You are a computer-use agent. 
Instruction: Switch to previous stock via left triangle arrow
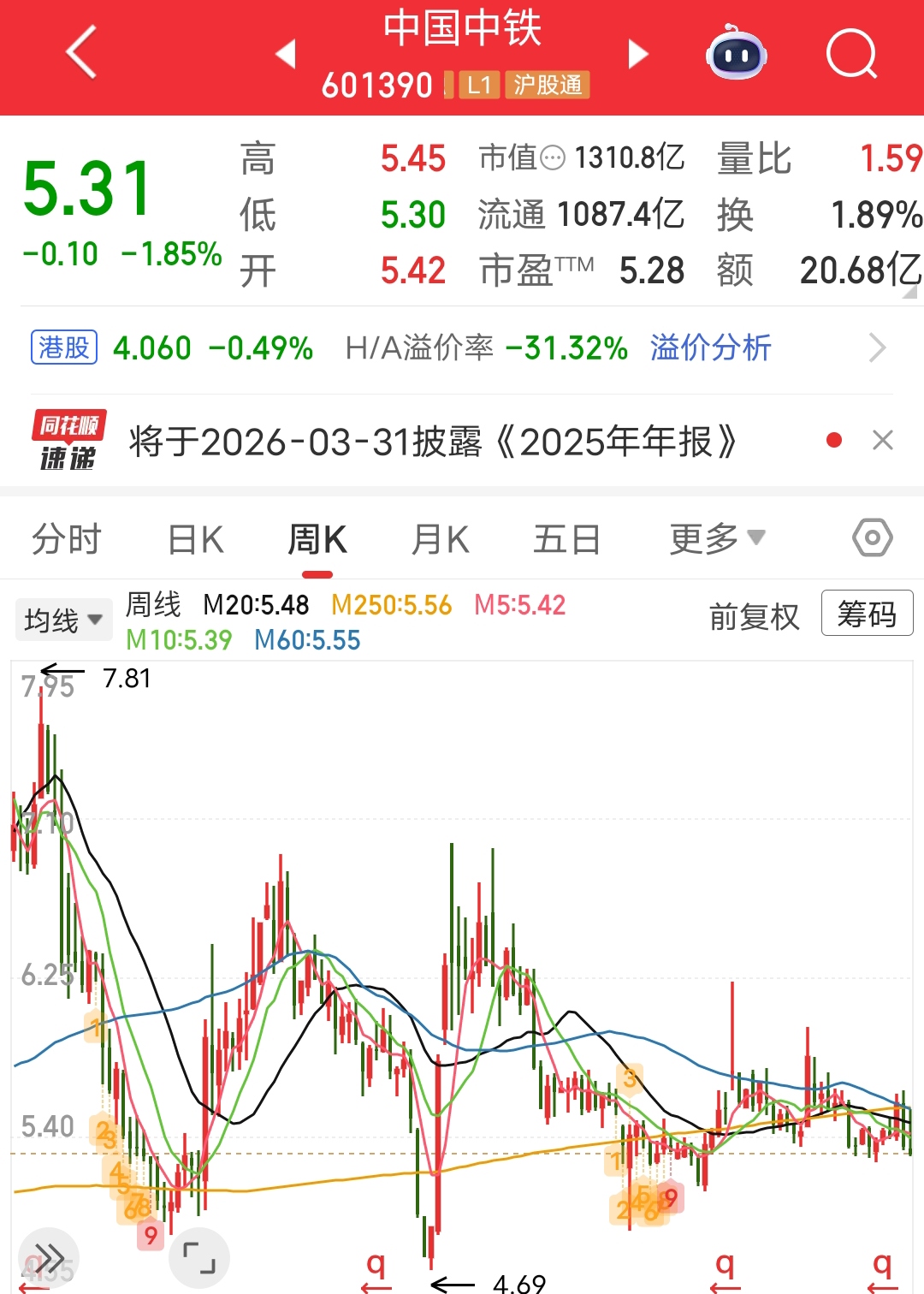(x=285, y=53)
